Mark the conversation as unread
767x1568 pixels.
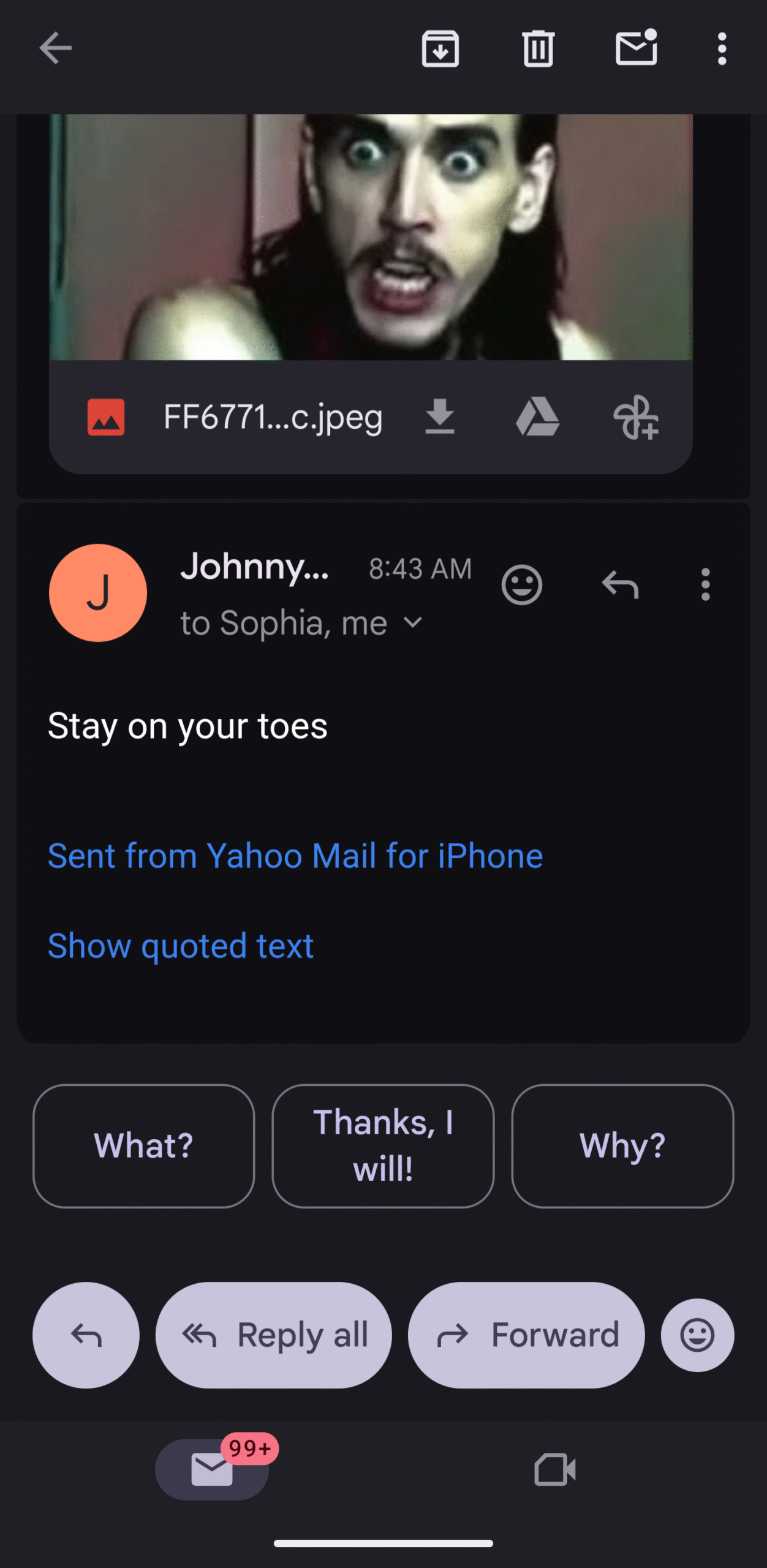pyautogui.click(x=636, y=48)
